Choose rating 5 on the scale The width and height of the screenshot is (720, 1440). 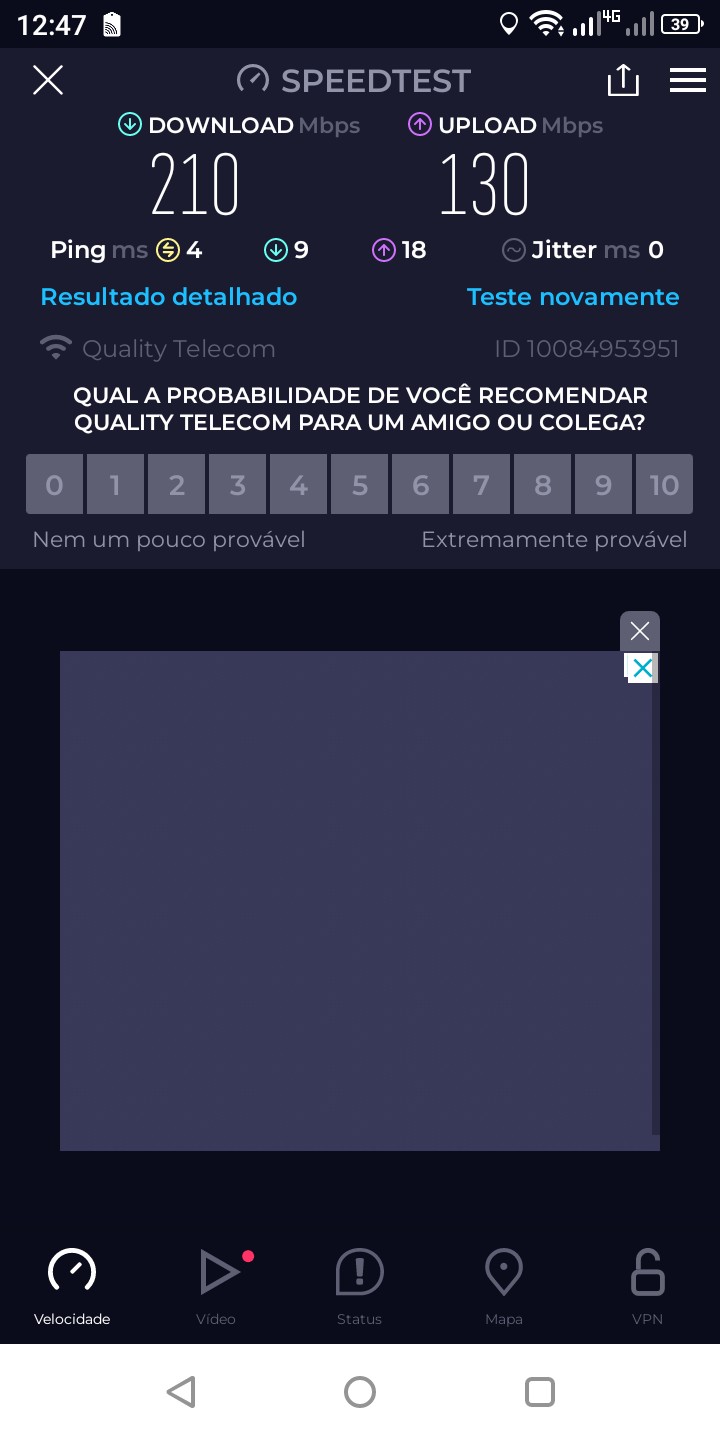359,485
